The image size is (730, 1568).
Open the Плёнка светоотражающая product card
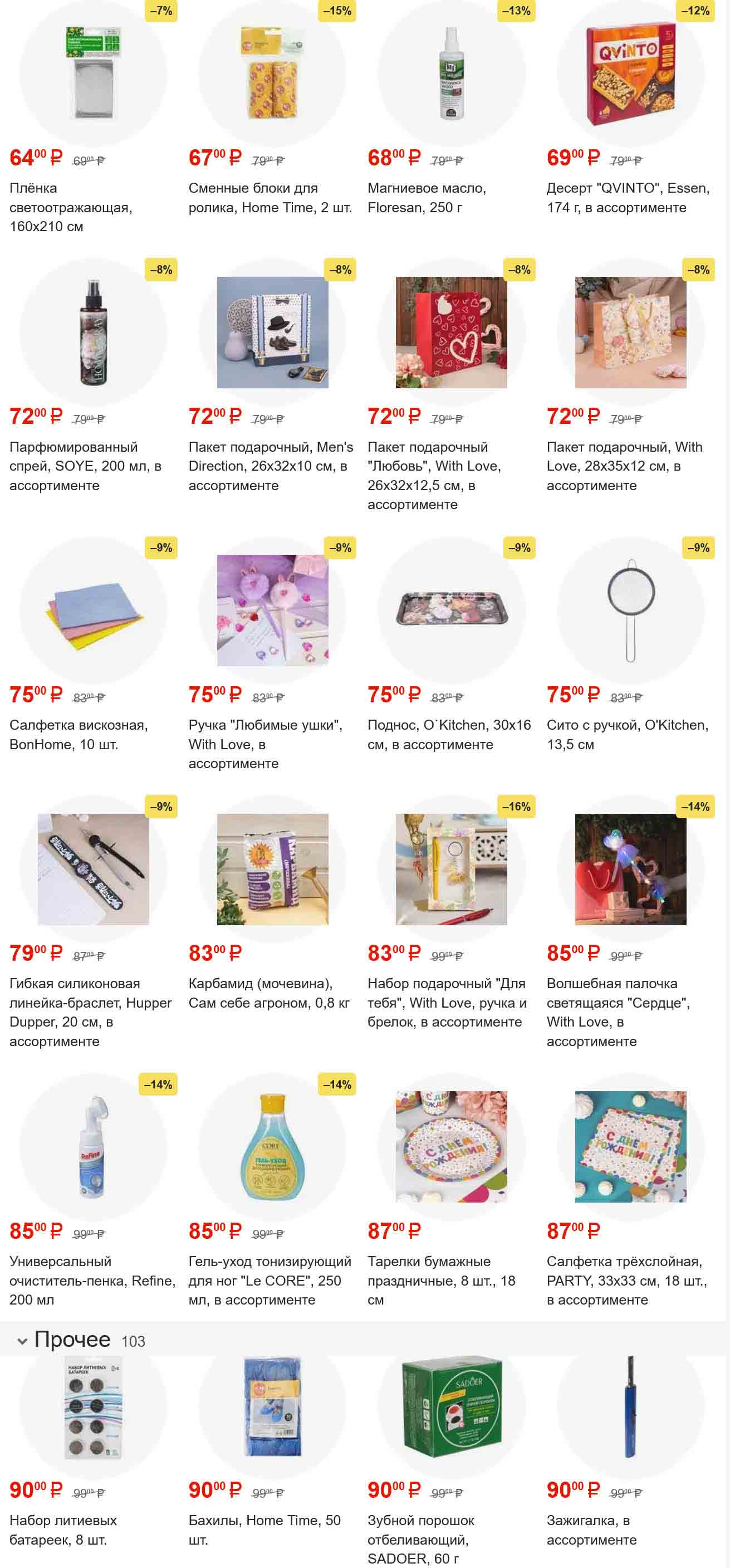tap(92, 73)
